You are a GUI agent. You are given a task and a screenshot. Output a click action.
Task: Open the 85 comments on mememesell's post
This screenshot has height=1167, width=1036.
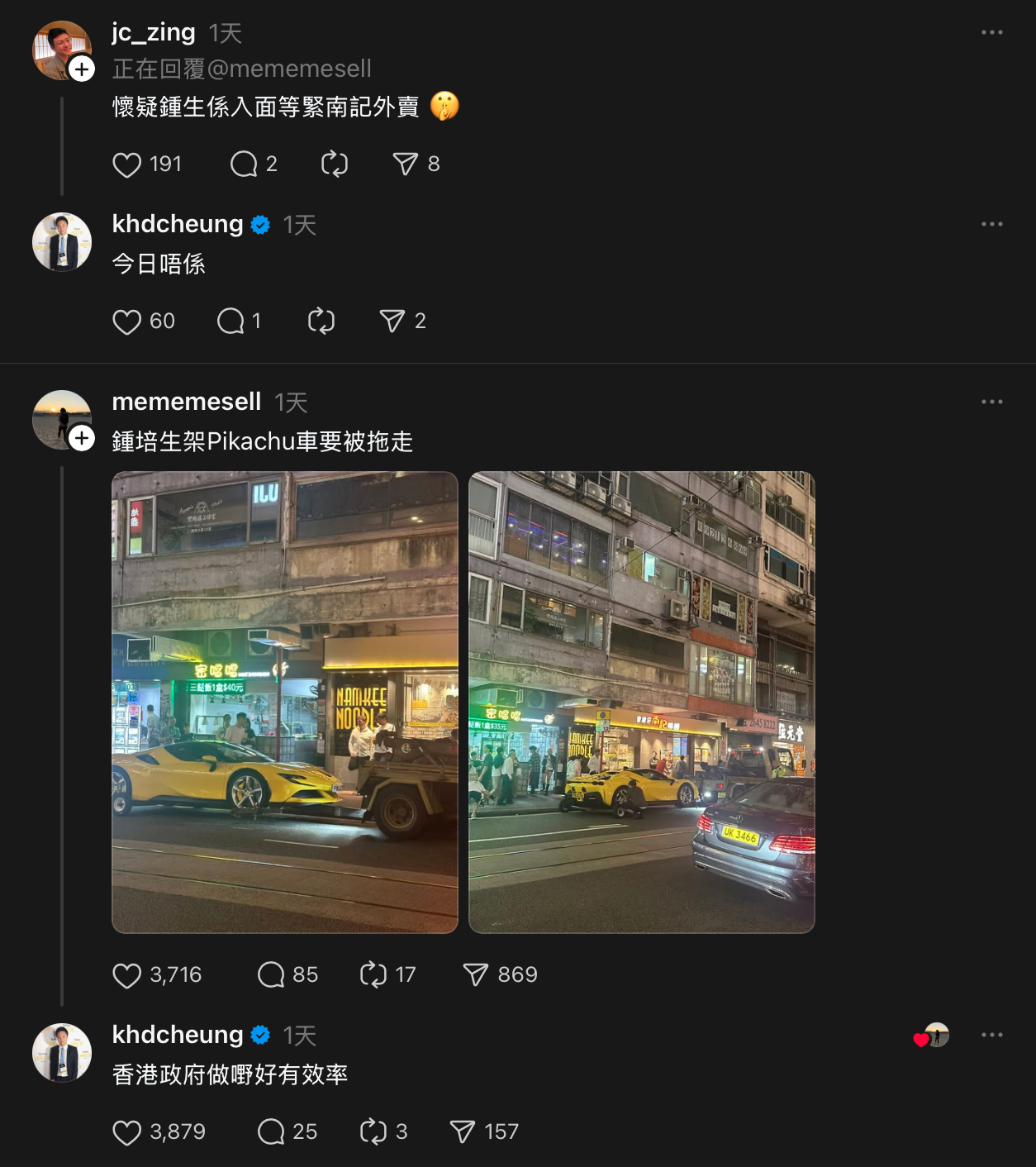(272, 975)
